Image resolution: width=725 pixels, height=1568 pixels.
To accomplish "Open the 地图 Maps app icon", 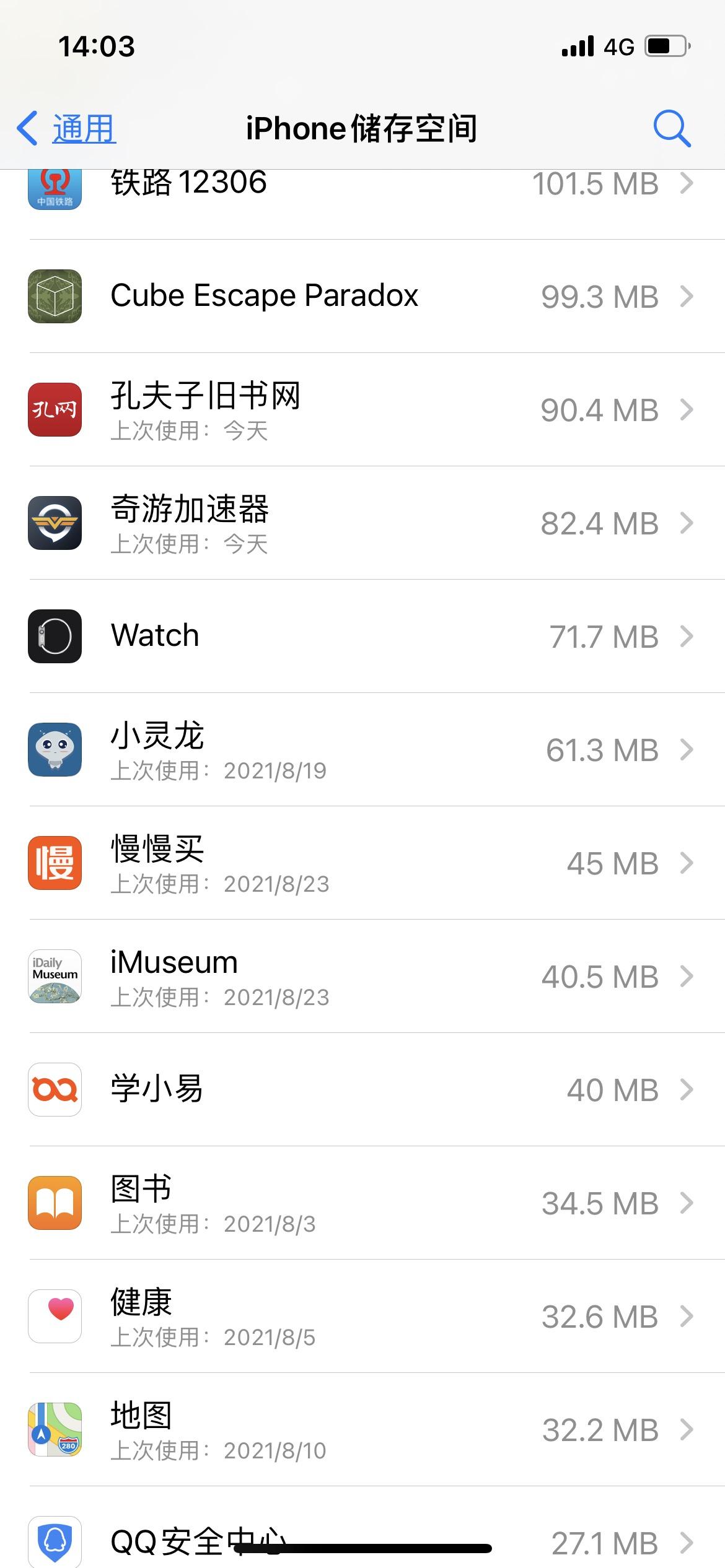I will [x=55, y=1429].
